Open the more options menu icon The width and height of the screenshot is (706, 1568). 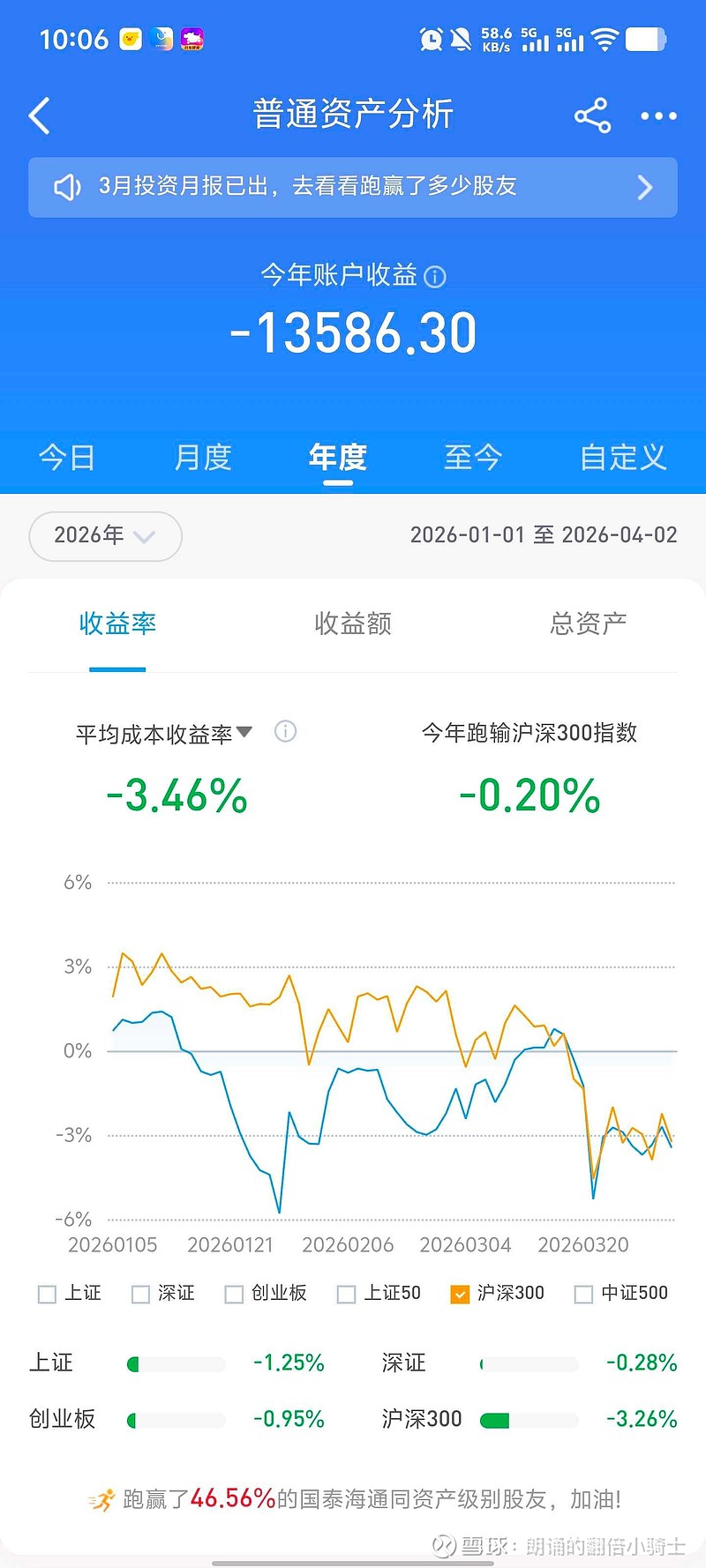(658, 116)
